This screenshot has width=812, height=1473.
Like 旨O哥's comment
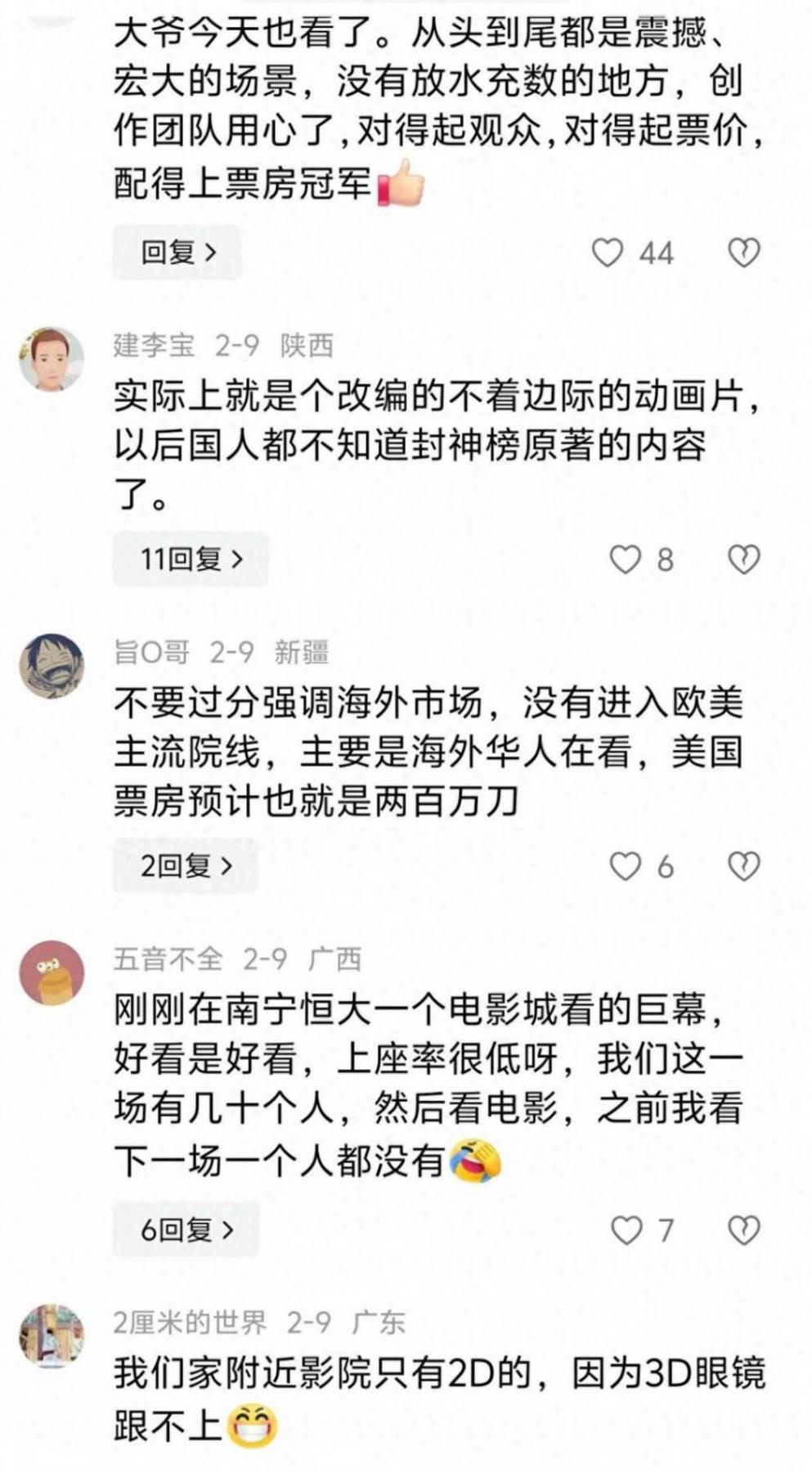click(626, 866)
